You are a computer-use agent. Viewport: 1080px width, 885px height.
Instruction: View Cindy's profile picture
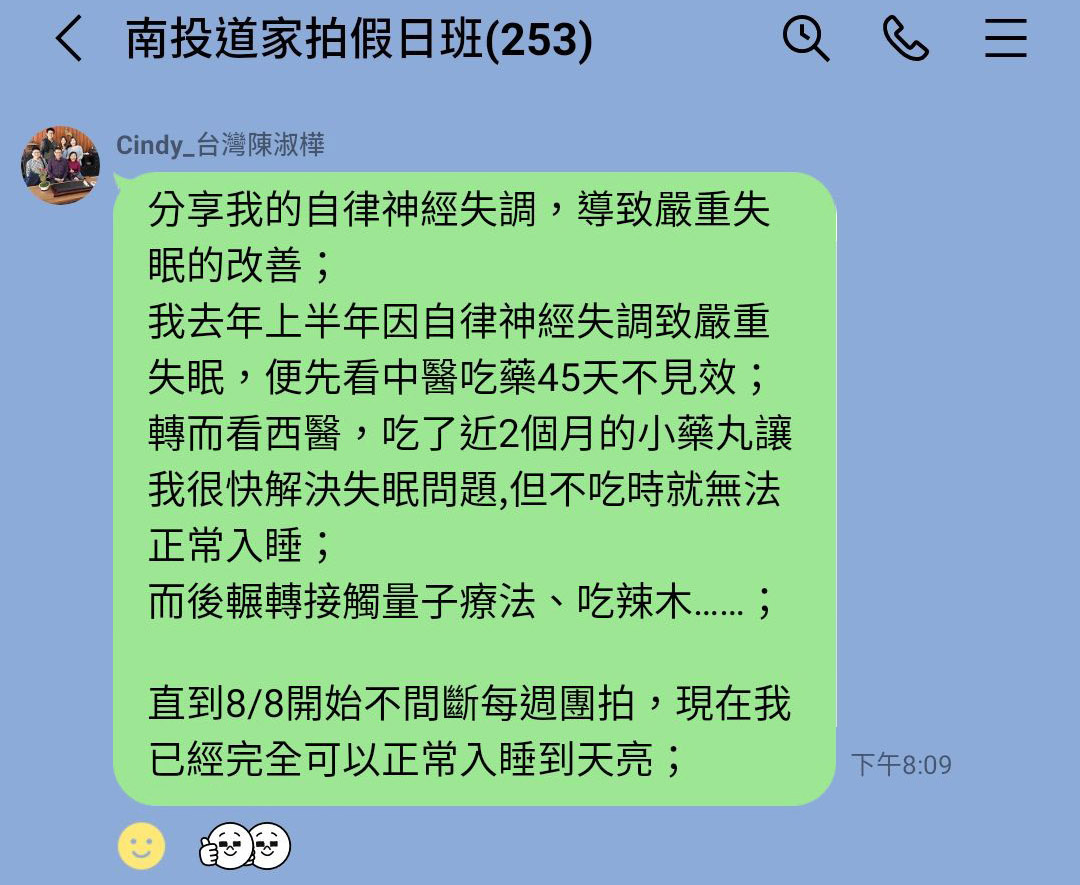pyautogui.click(x=61, y=165)
